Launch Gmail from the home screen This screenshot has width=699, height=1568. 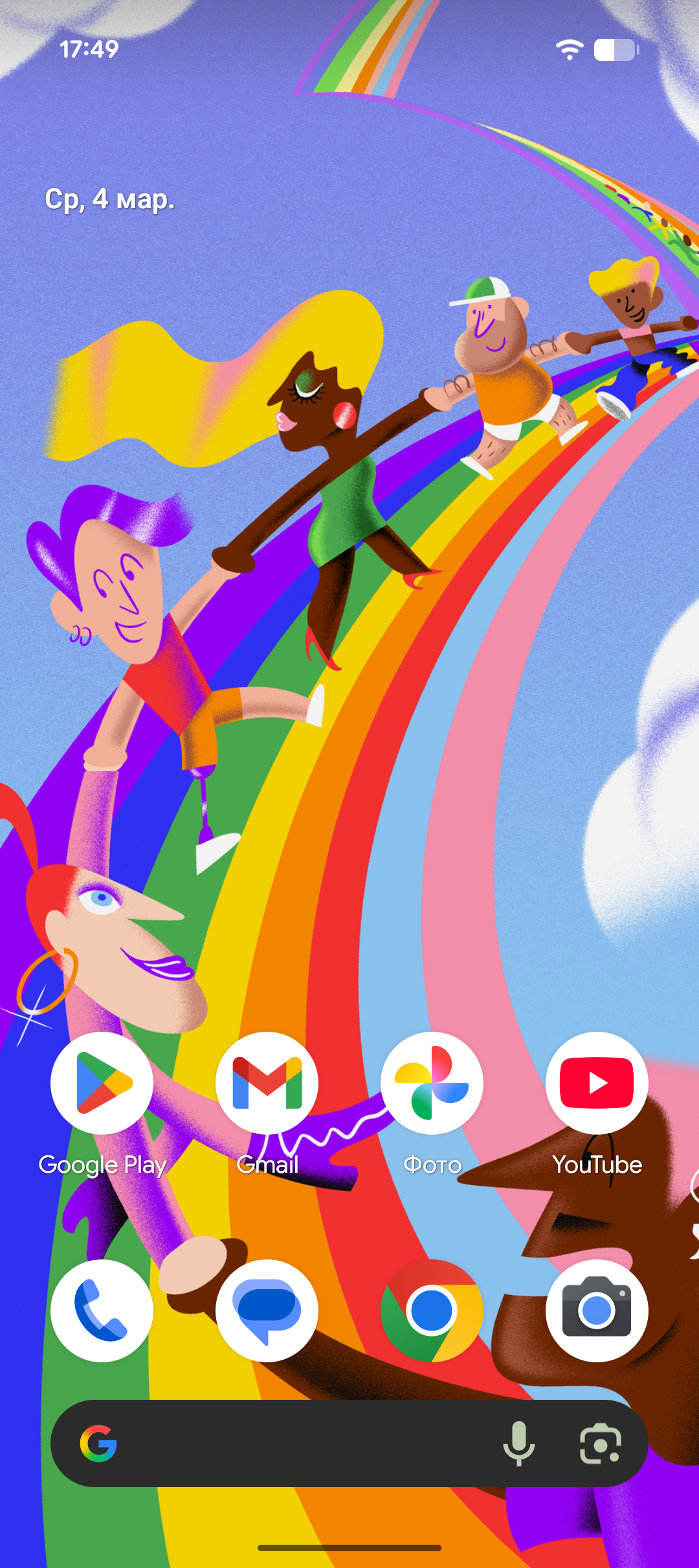(267, 1083)
